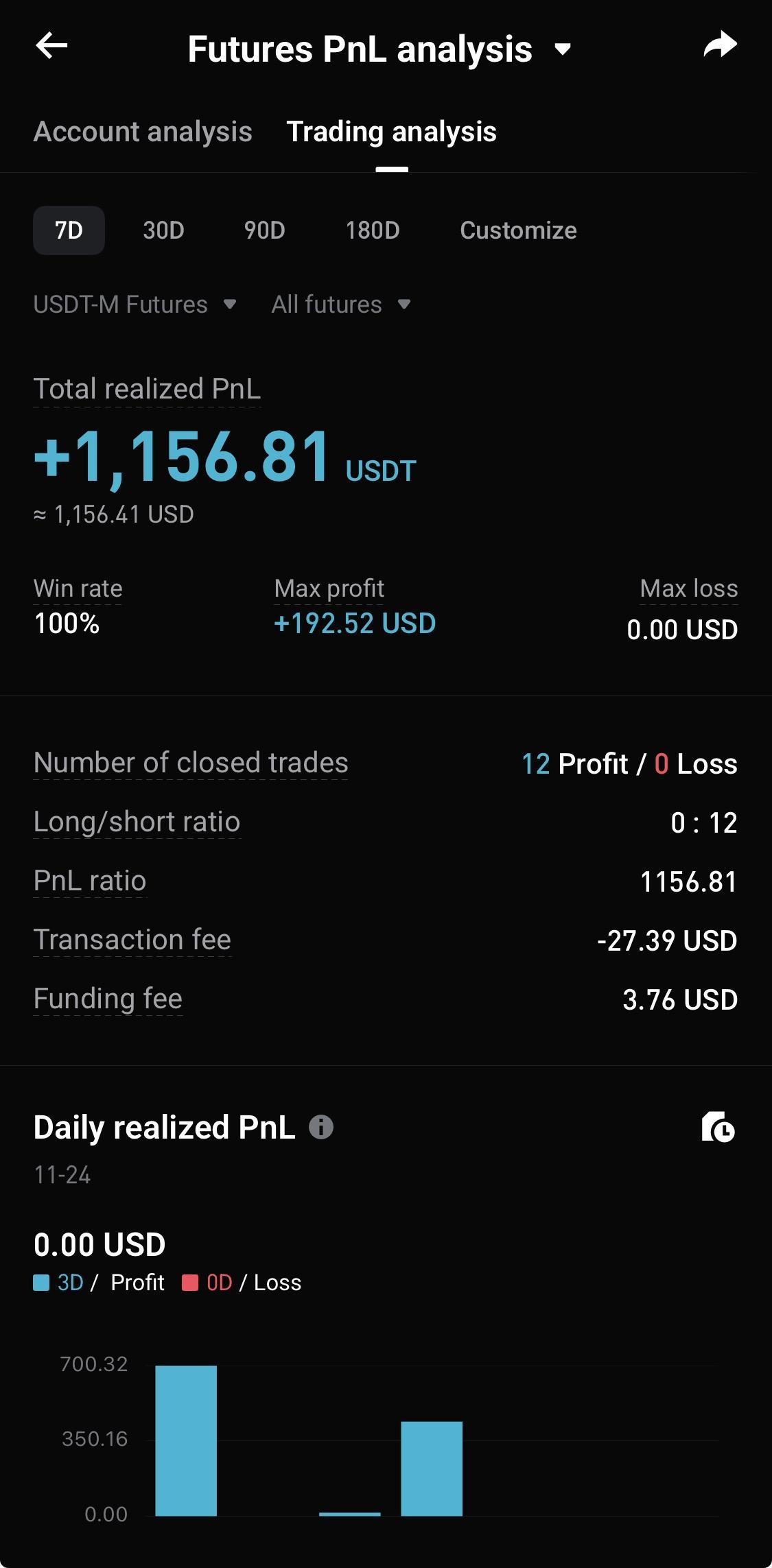Open the daily PnL history icon
Screen dimensions: 772x1568
click(718, 1127)
